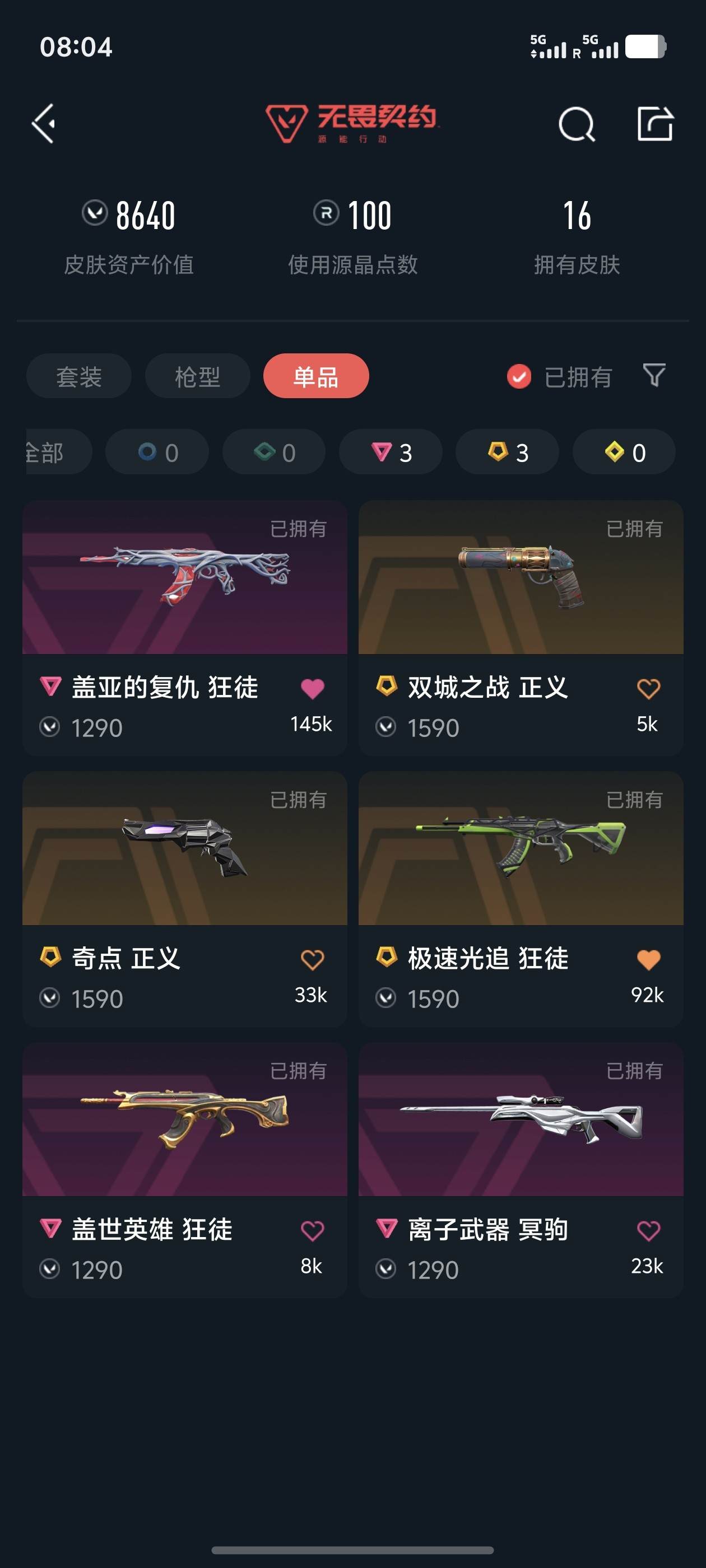The height and width of the screenshot is (1568, 706).
Task: Switch to the 套装 tab
Action: point(78,376)
